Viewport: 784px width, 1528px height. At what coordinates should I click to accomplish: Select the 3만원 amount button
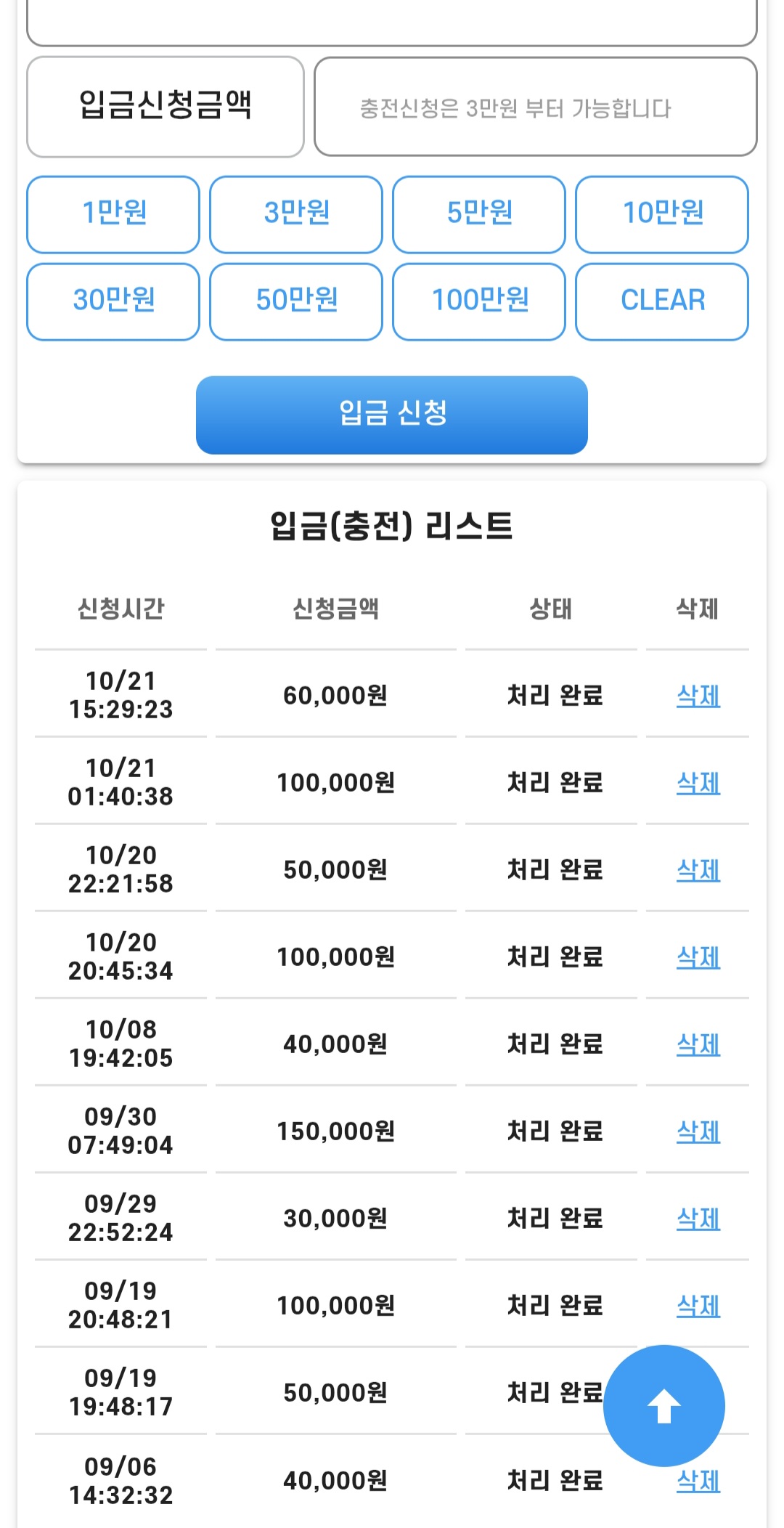[296, 214]
